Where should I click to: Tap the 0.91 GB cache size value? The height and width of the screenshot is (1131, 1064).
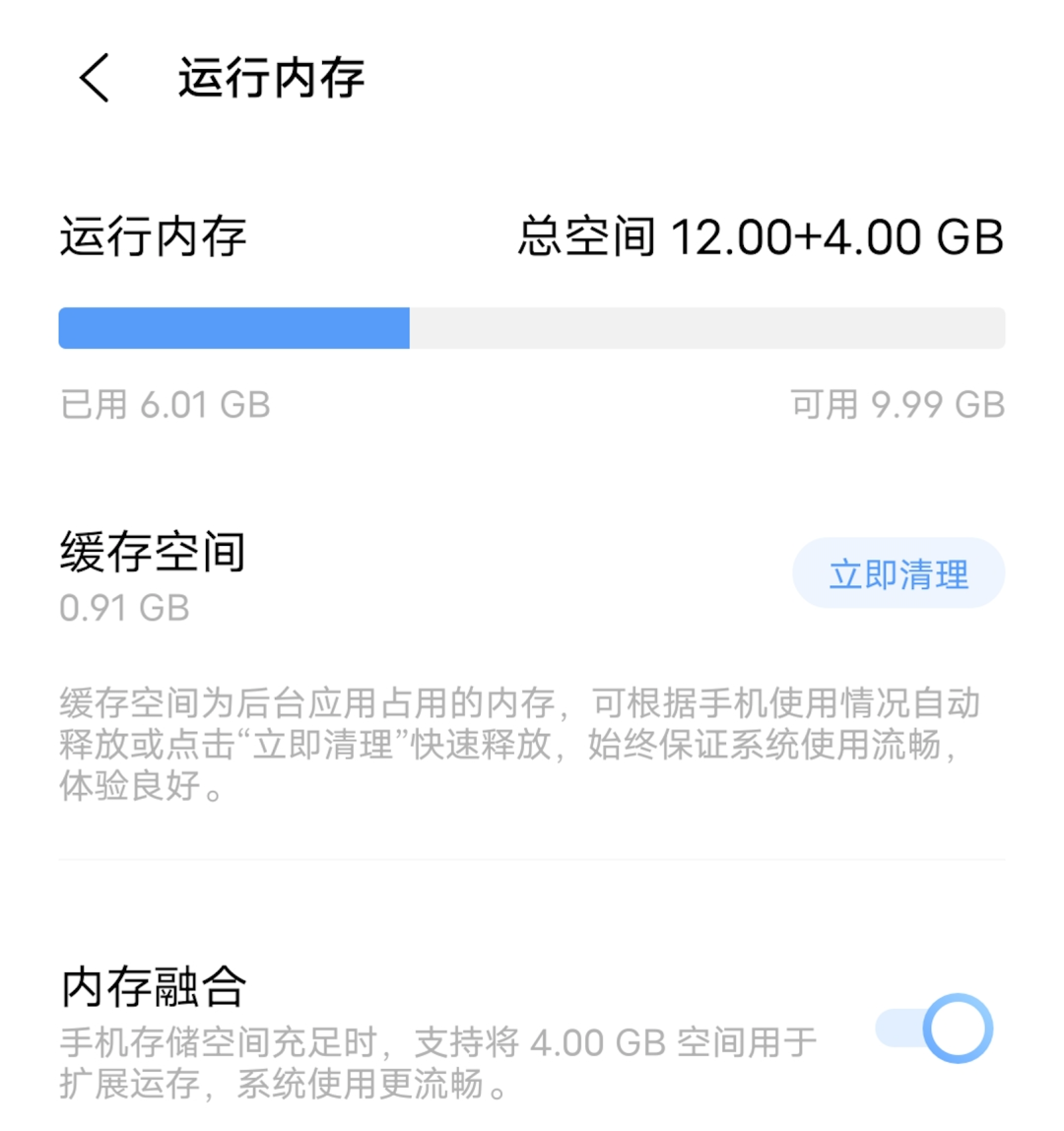[123, 609]
